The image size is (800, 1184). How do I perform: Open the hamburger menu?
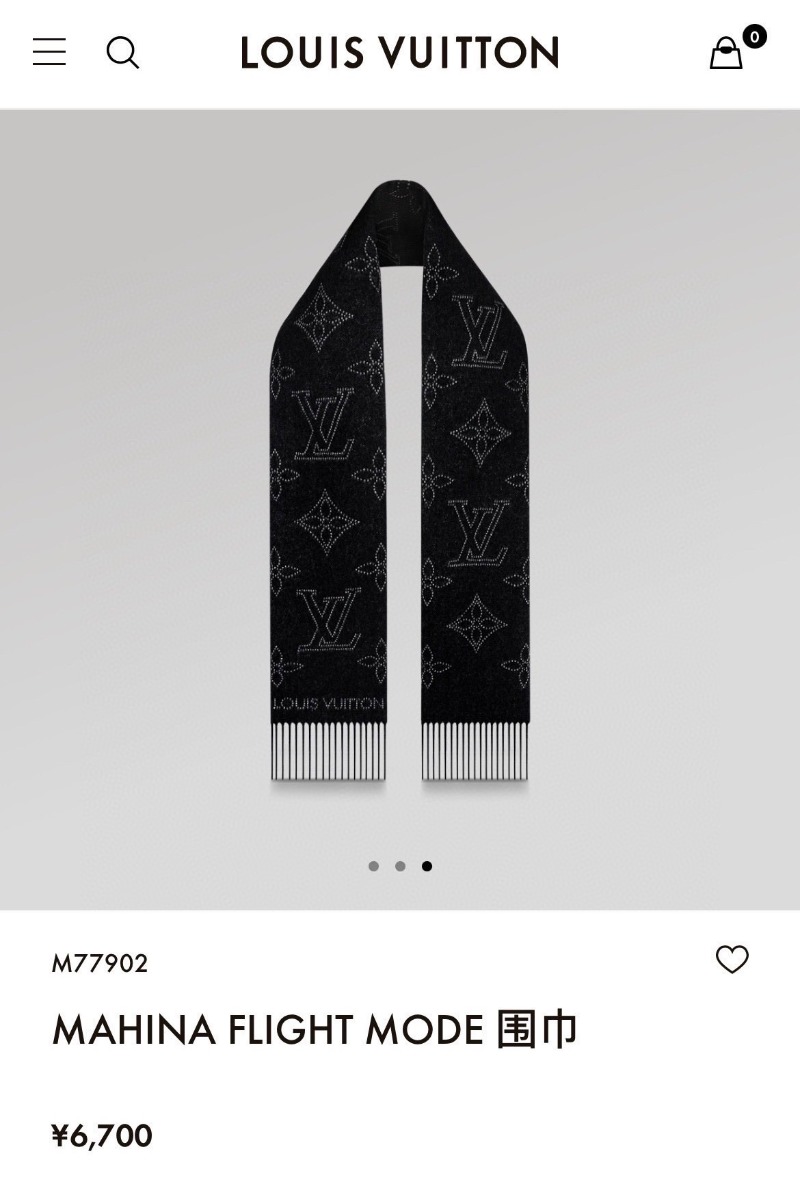pyautogui.click(x=49, y=52)
